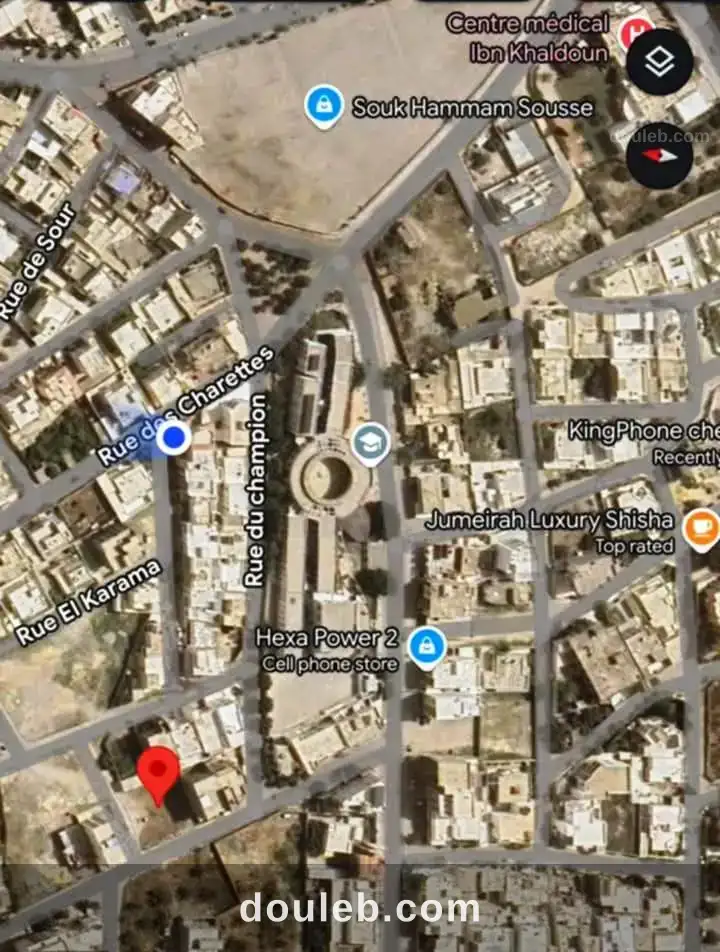720x952 pixels.
Task: Click the KingPhone listing text
Action: coord(645,431)
